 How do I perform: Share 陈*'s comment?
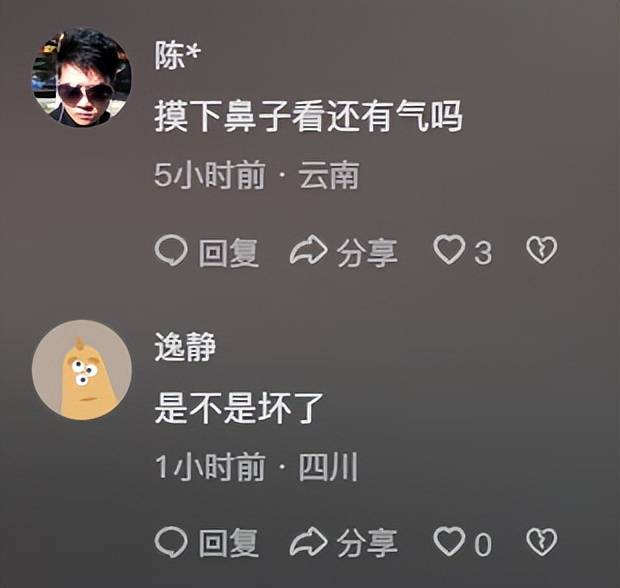click(x=343, y=252)
